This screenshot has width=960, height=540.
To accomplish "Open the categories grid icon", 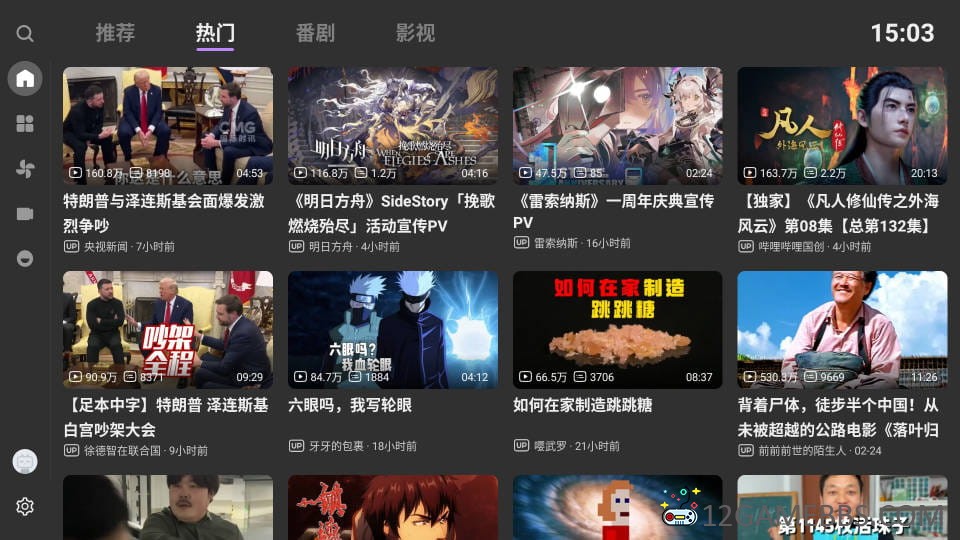I will click(x=25, y=124).
